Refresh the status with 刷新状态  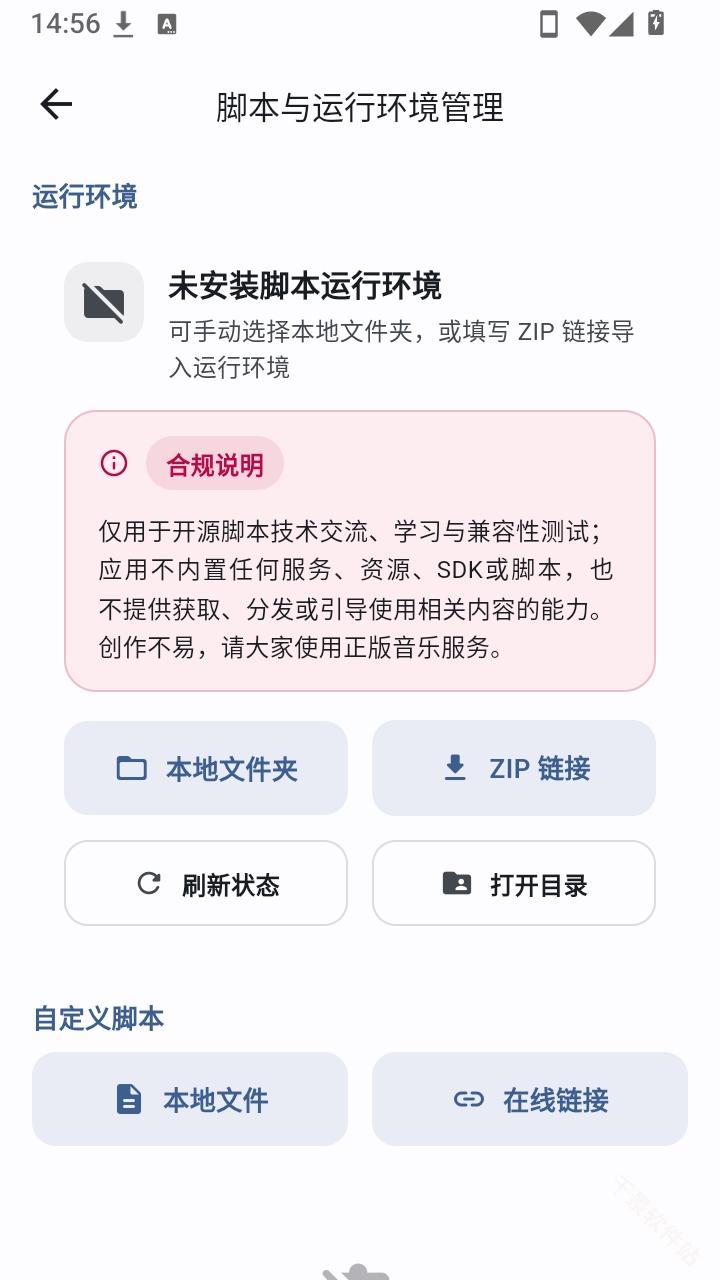[x=206, y=883]
